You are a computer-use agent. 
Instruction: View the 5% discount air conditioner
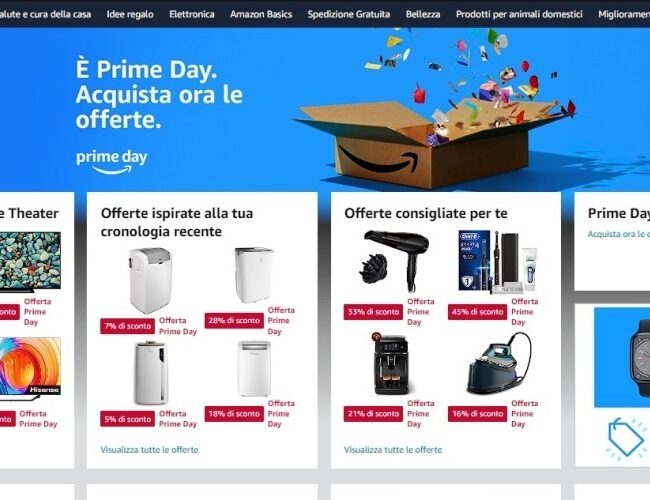pos(151,373)
